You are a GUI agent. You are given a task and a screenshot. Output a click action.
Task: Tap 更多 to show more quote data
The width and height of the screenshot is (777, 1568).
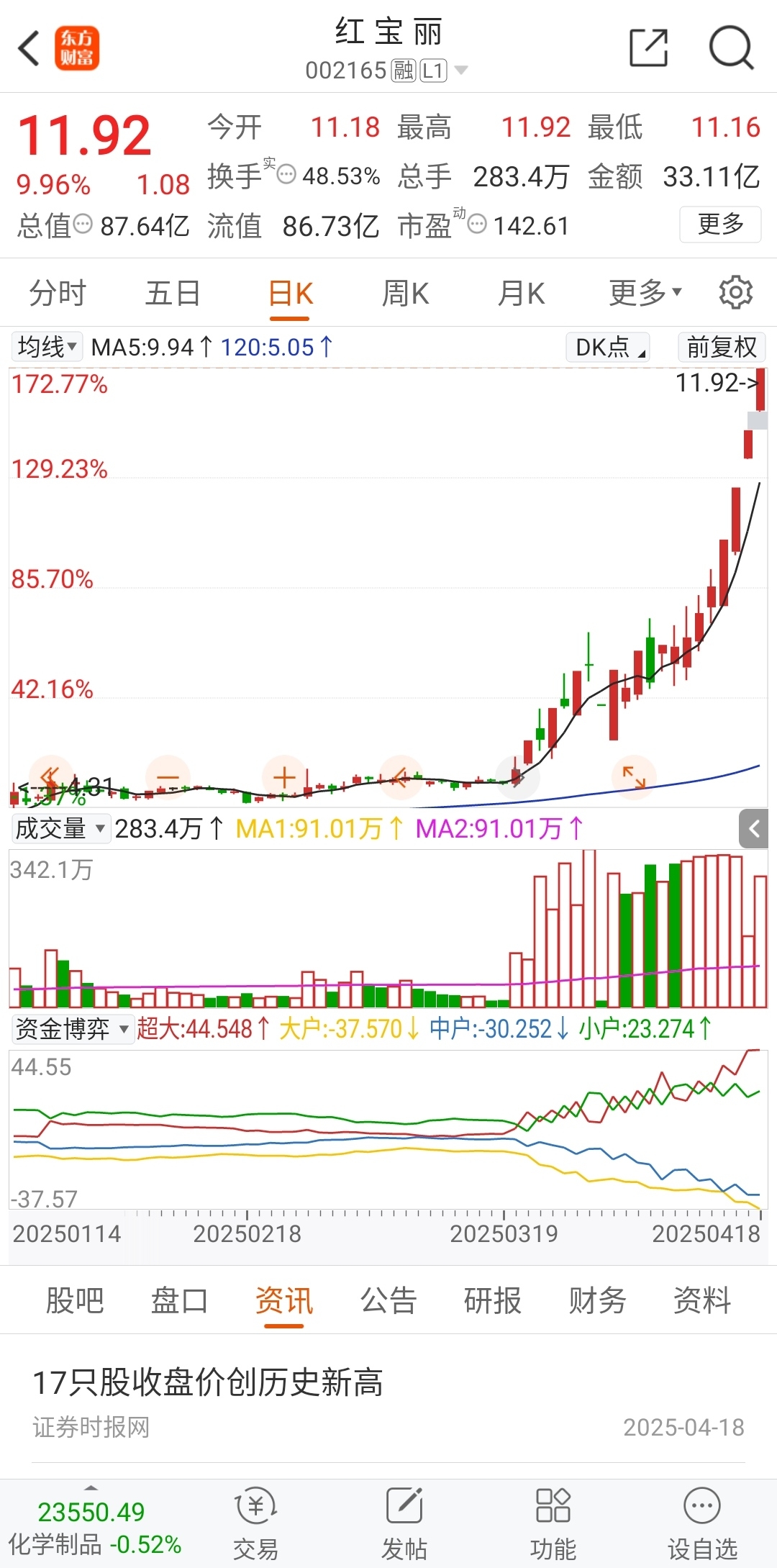tap(719, 225)
